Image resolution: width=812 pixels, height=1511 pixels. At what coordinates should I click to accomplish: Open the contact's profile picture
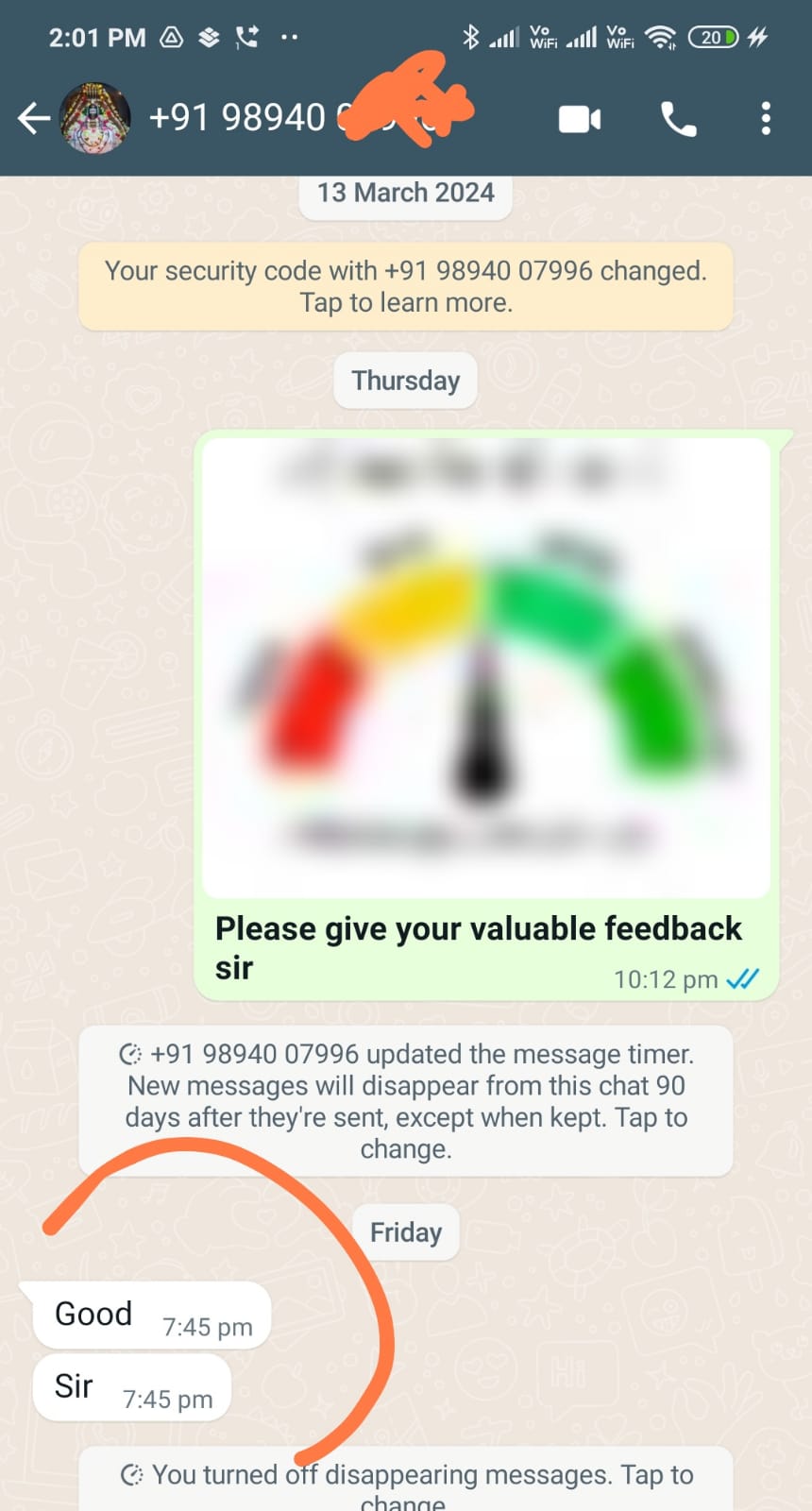coord(94,119)
